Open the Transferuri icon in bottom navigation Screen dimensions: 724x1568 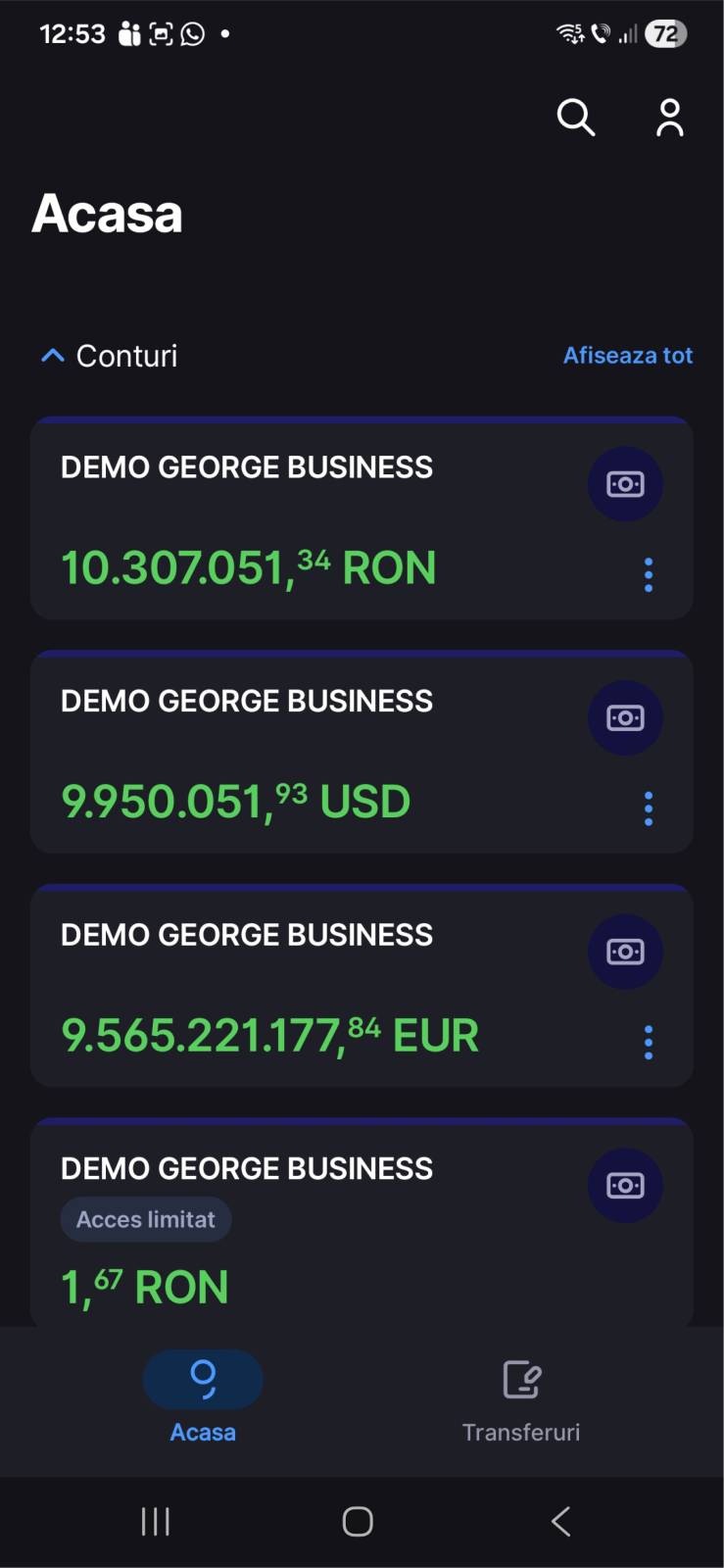coord(521,1377)
